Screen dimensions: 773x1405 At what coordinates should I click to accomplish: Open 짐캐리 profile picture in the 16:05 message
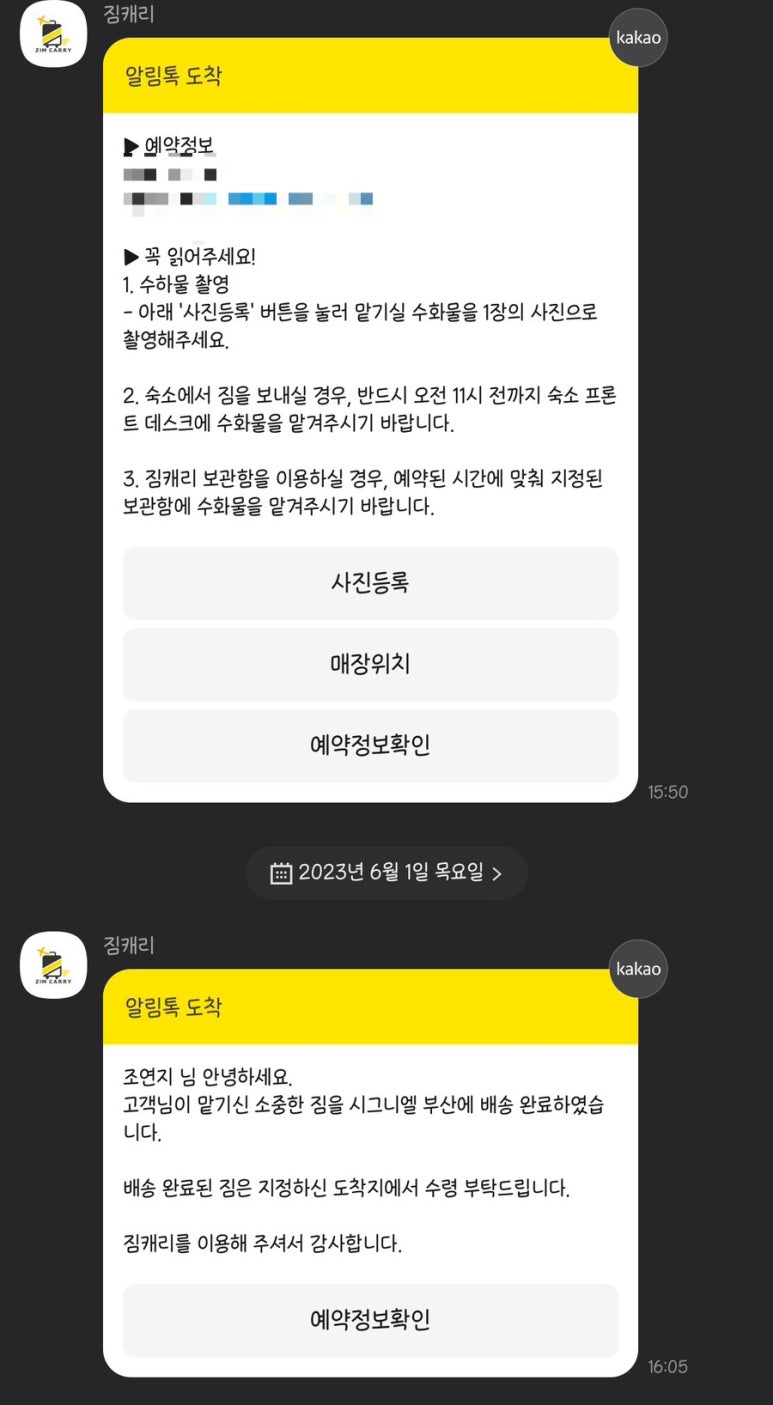54,964
